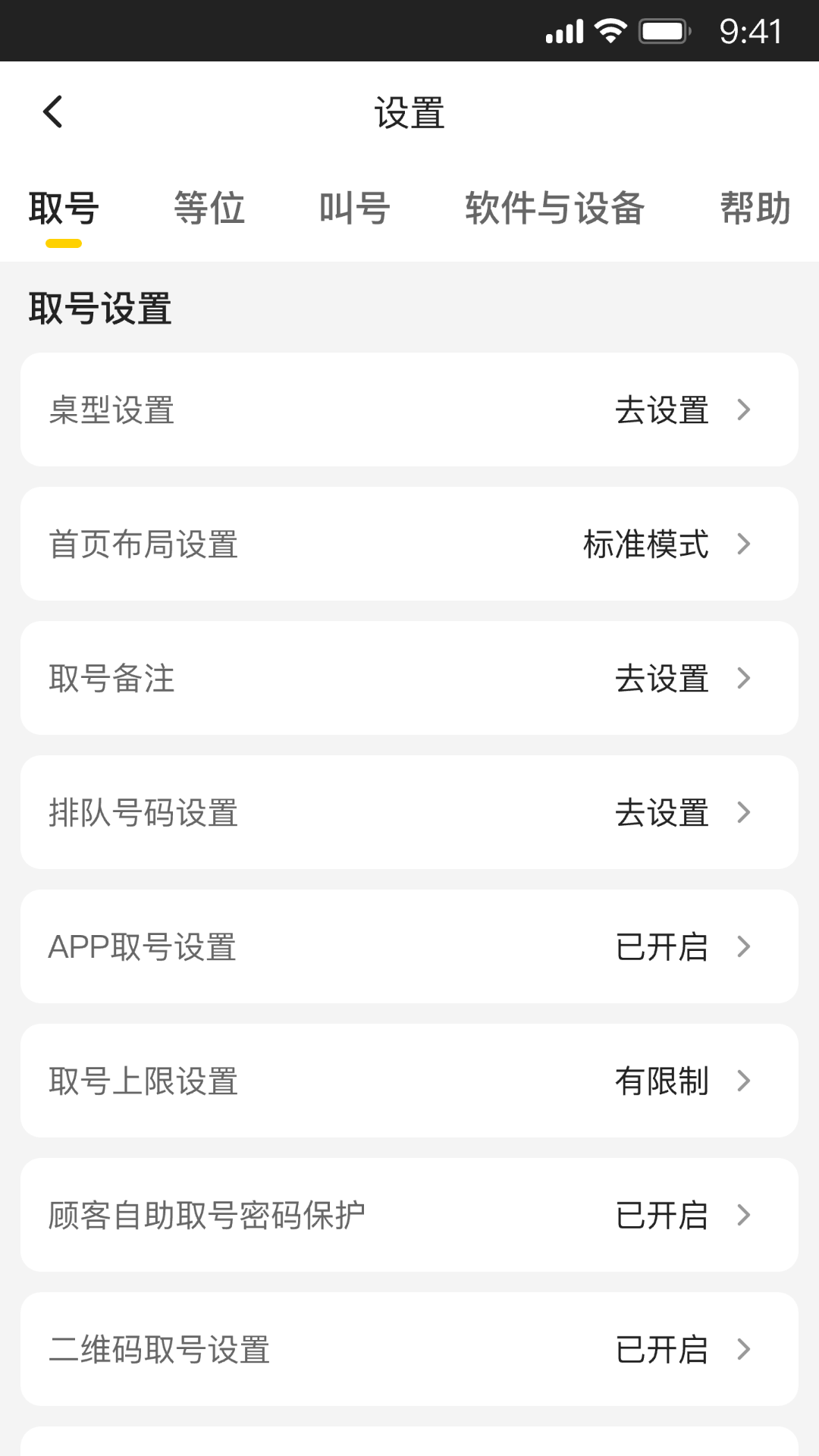Screen dimensions: 819x1456
Task: Switch to the 叫号 tab
Action: click(x=355, y=209)
